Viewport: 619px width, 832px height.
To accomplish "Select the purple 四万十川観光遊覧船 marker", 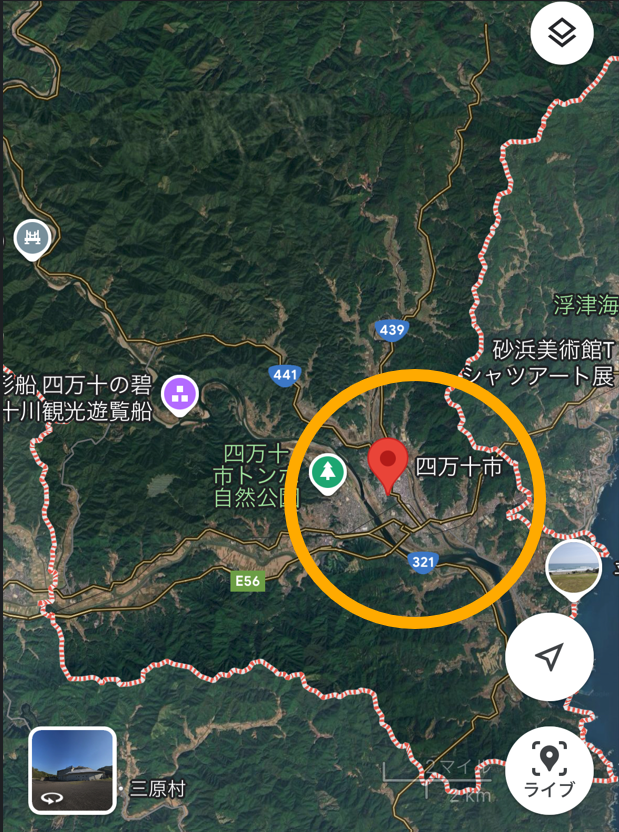I will click(x=180, y=393).
